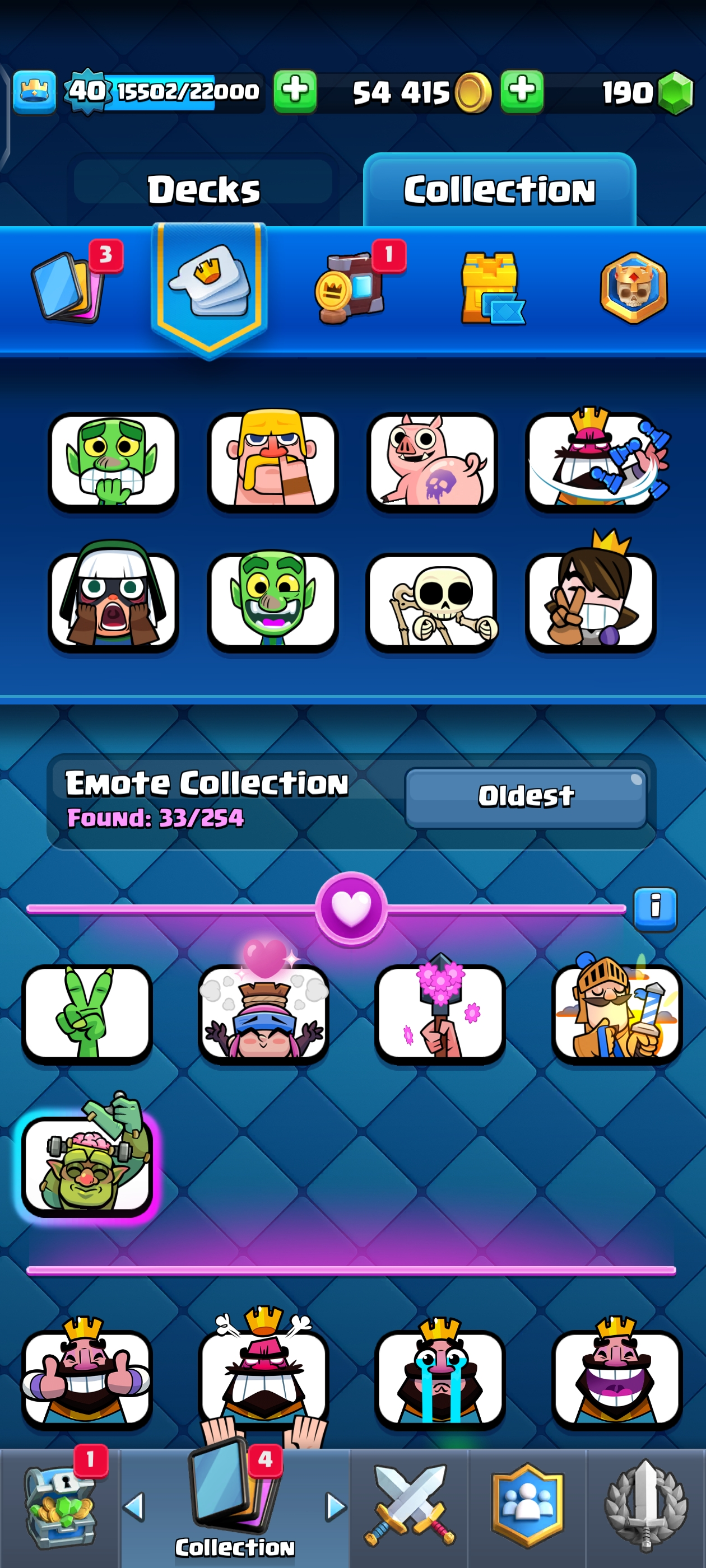Viewport: 706px width, 1568px height.
Task: Open the tower troops tab
Action: (491, 288)
